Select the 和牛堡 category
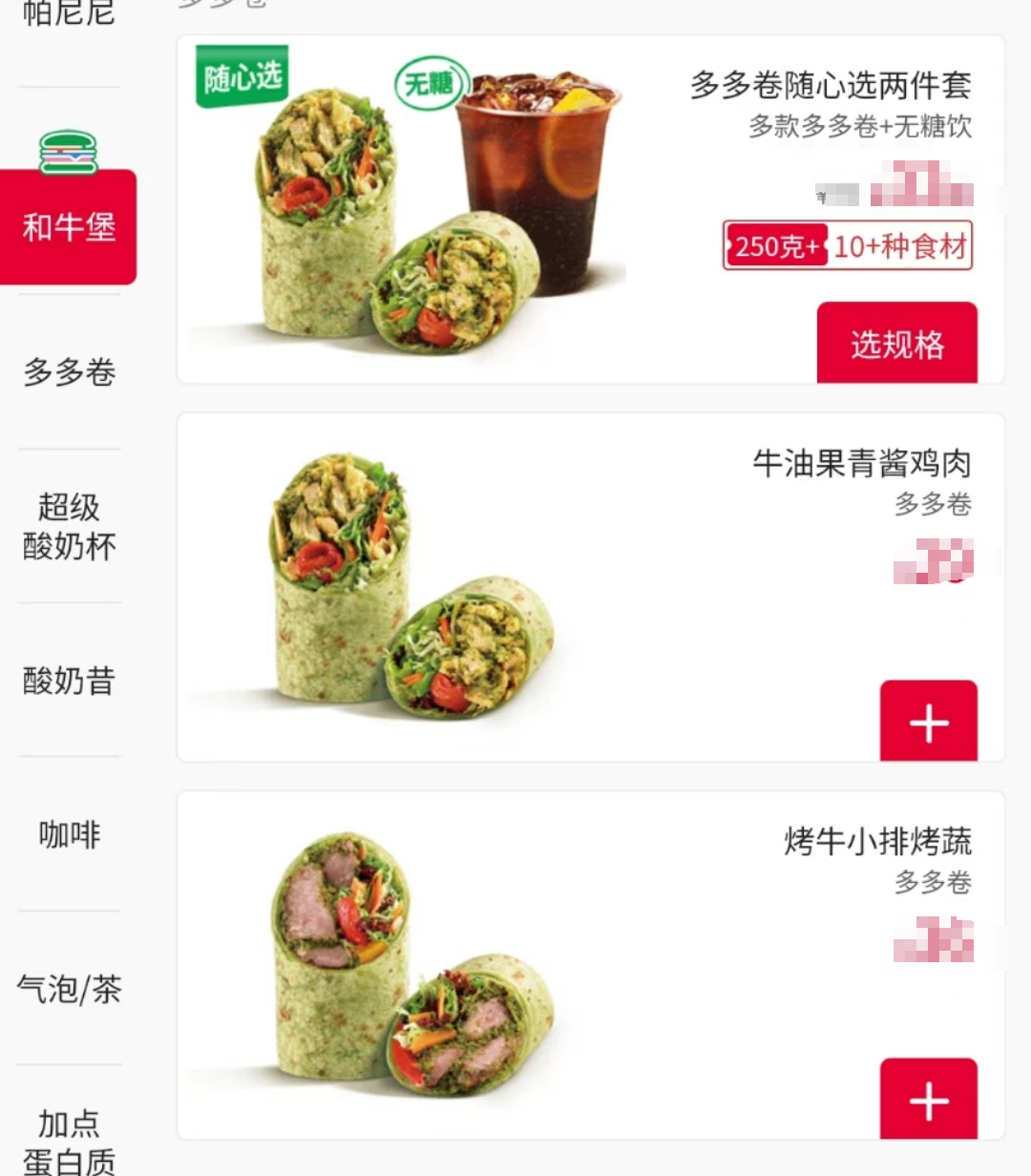This screenshot has width=1031, height=1176. (69, 226)
